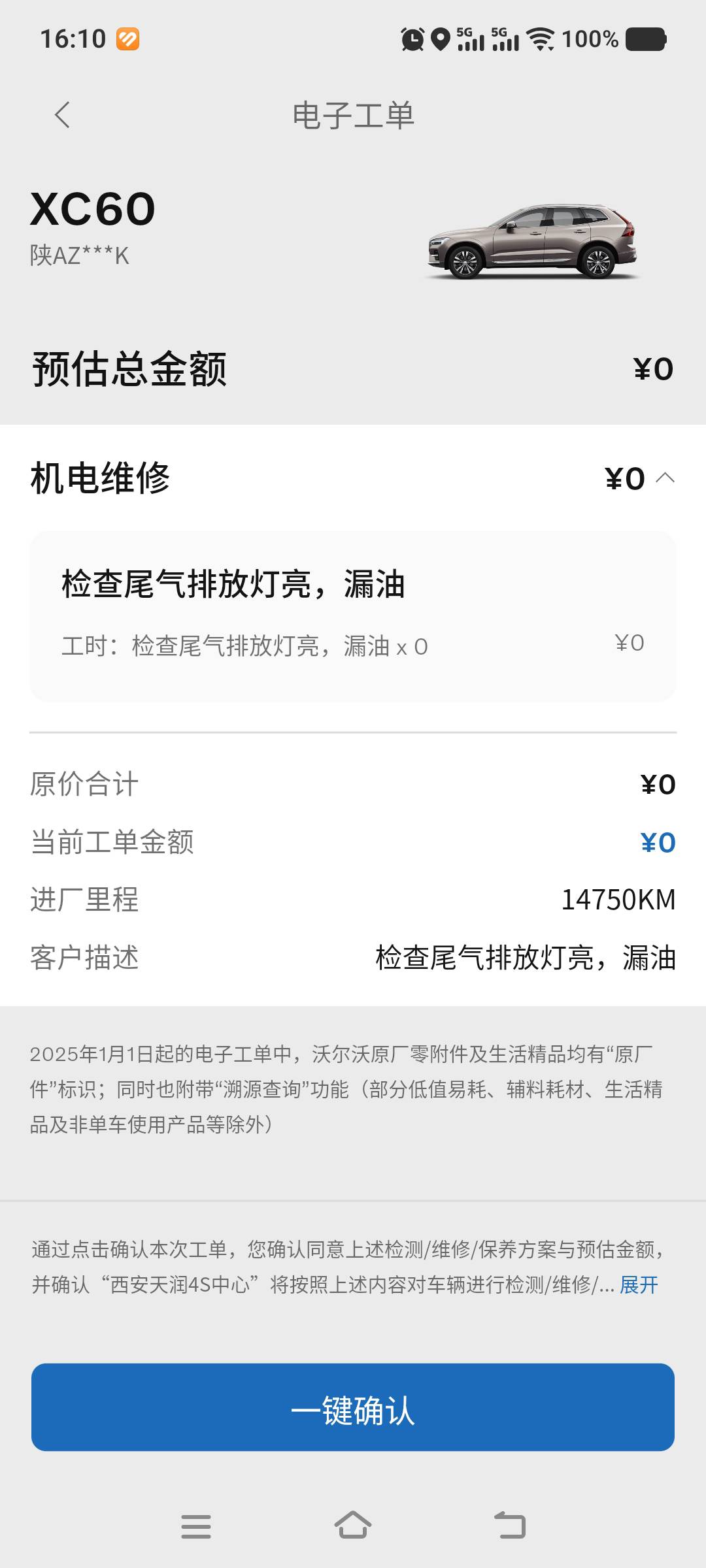Expand the full agreement text via 展开

click(x=639, y=1285)
